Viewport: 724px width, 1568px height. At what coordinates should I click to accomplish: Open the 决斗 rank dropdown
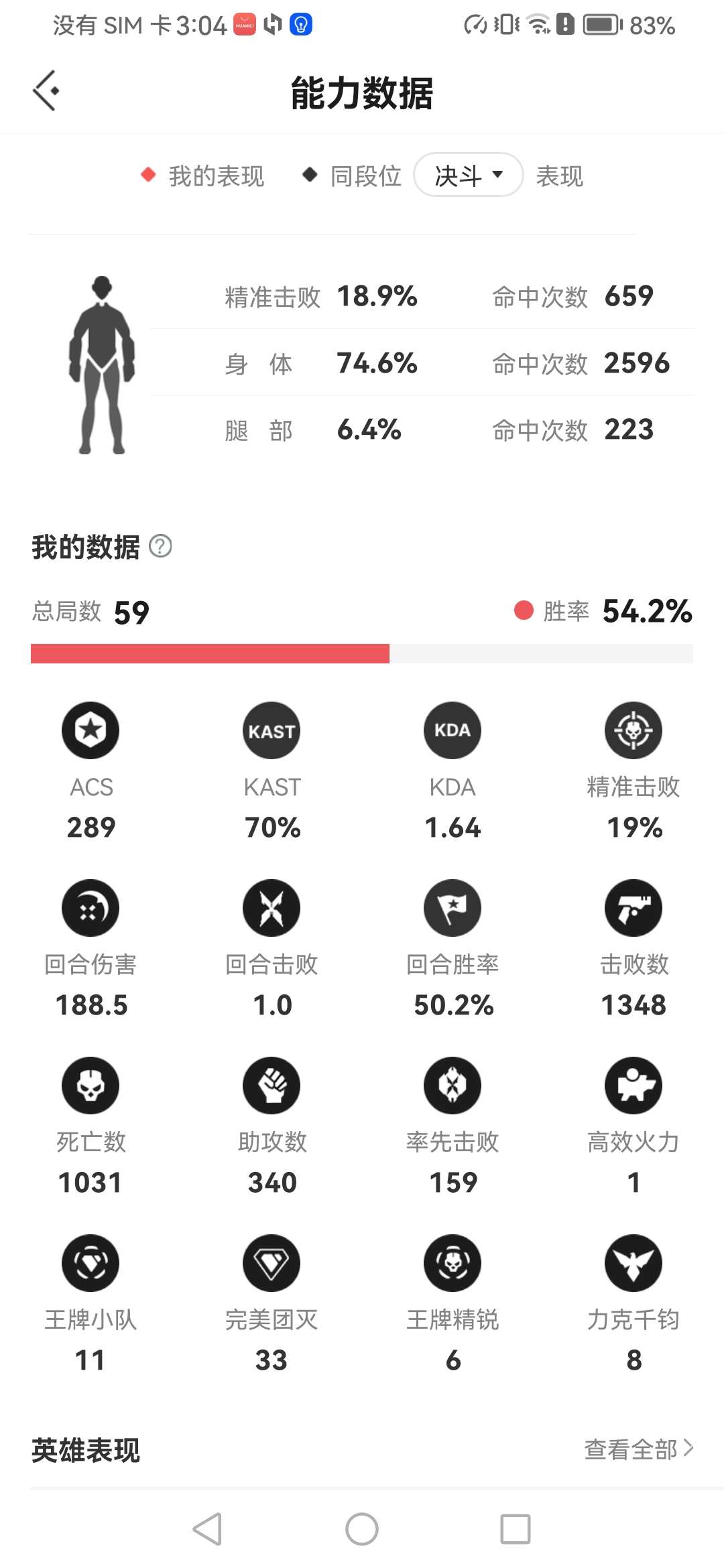(x=468, y=175)
